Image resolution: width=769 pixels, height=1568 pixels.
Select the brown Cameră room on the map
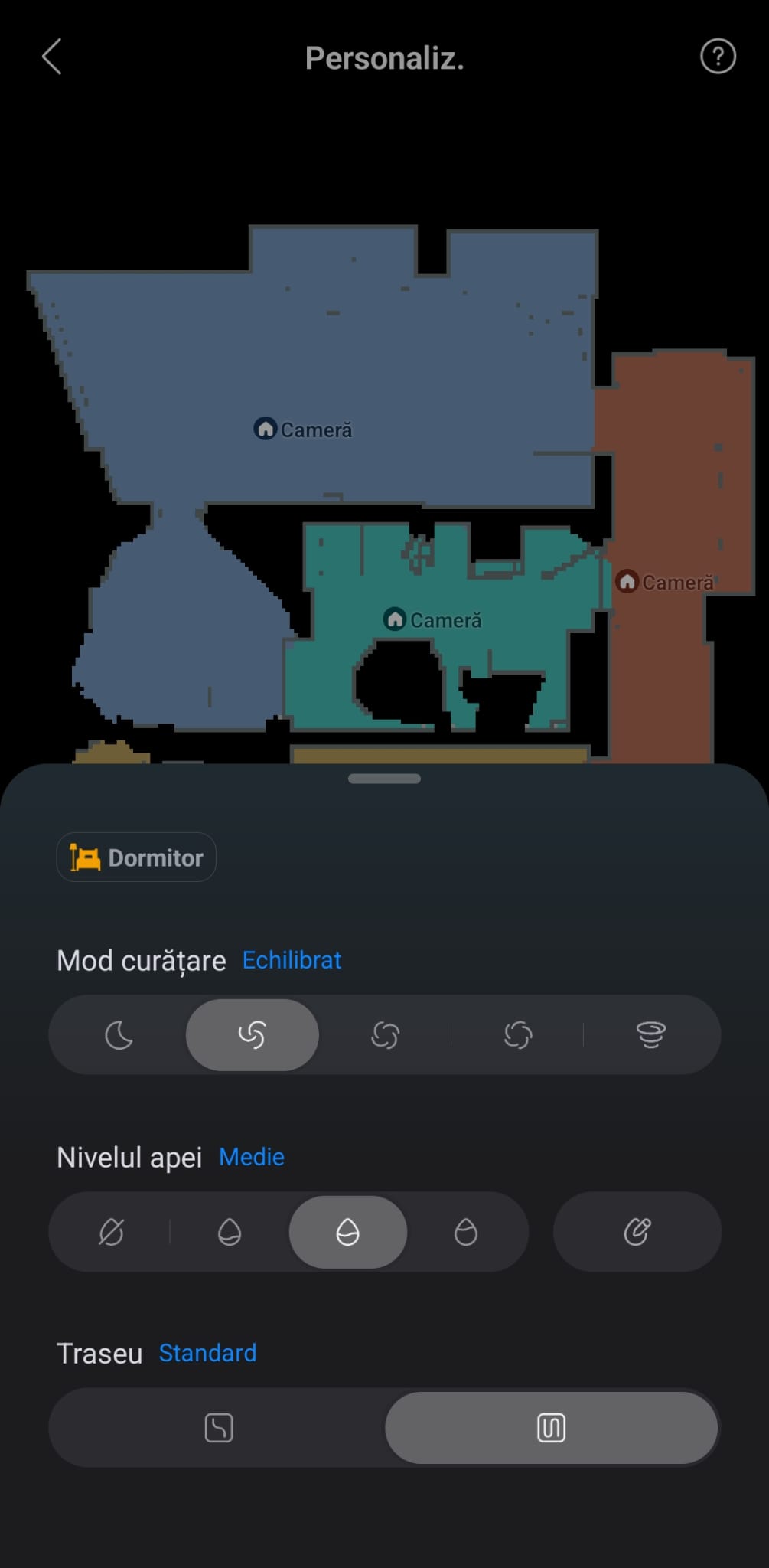(665, 582)
